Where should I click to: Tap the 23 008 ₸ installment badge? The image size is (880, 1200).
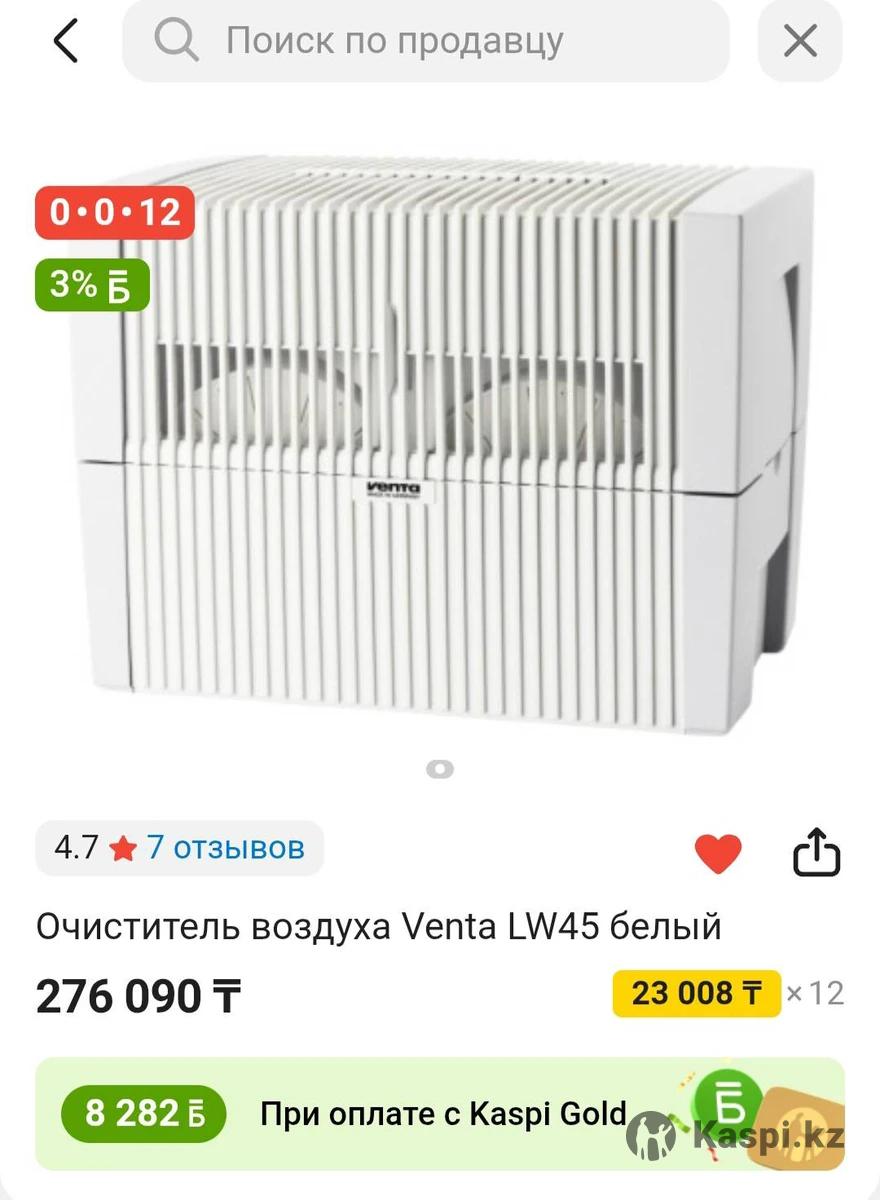696,993
